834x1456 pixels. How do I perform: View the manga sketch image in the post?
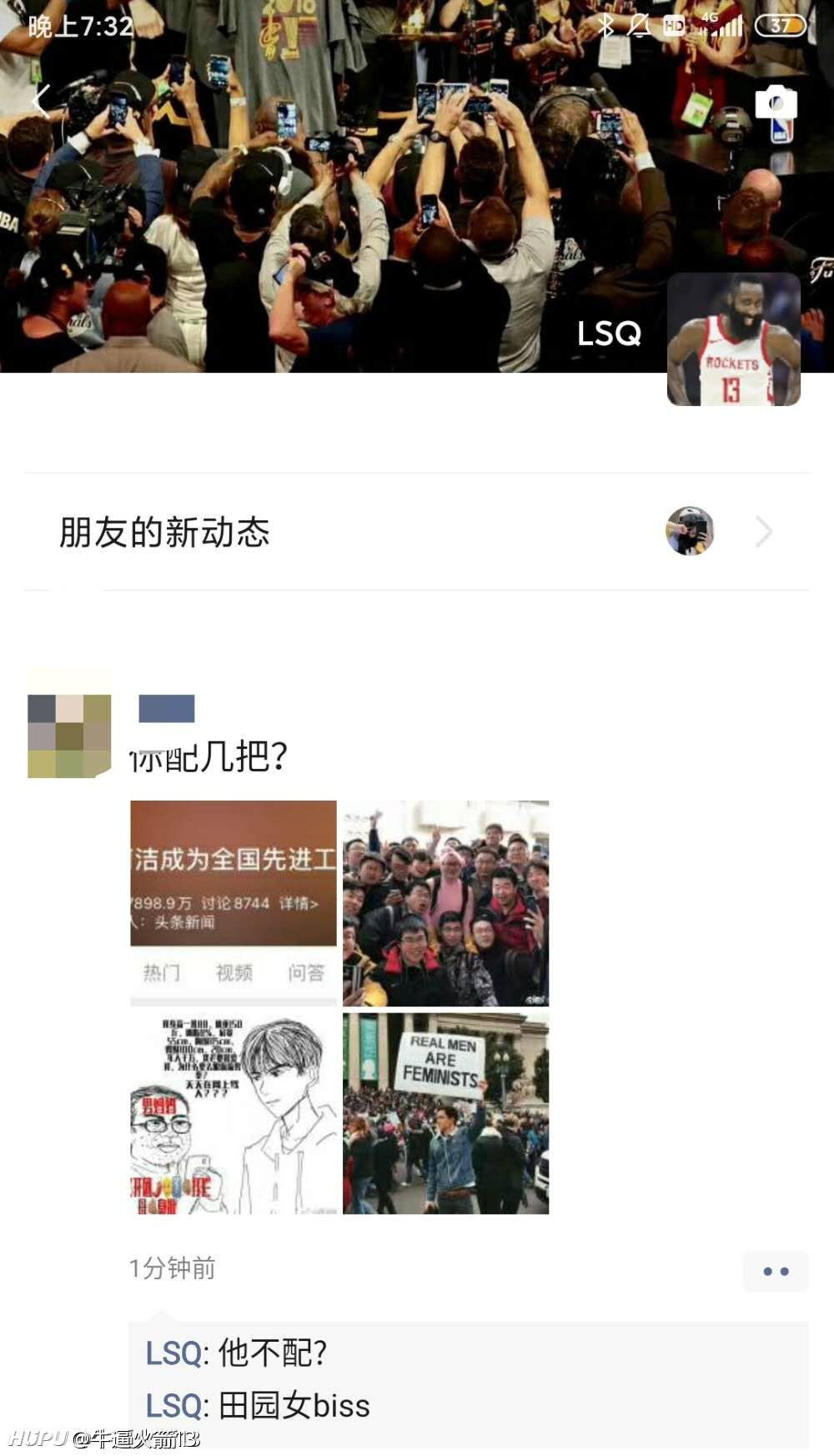[234, 1113]
